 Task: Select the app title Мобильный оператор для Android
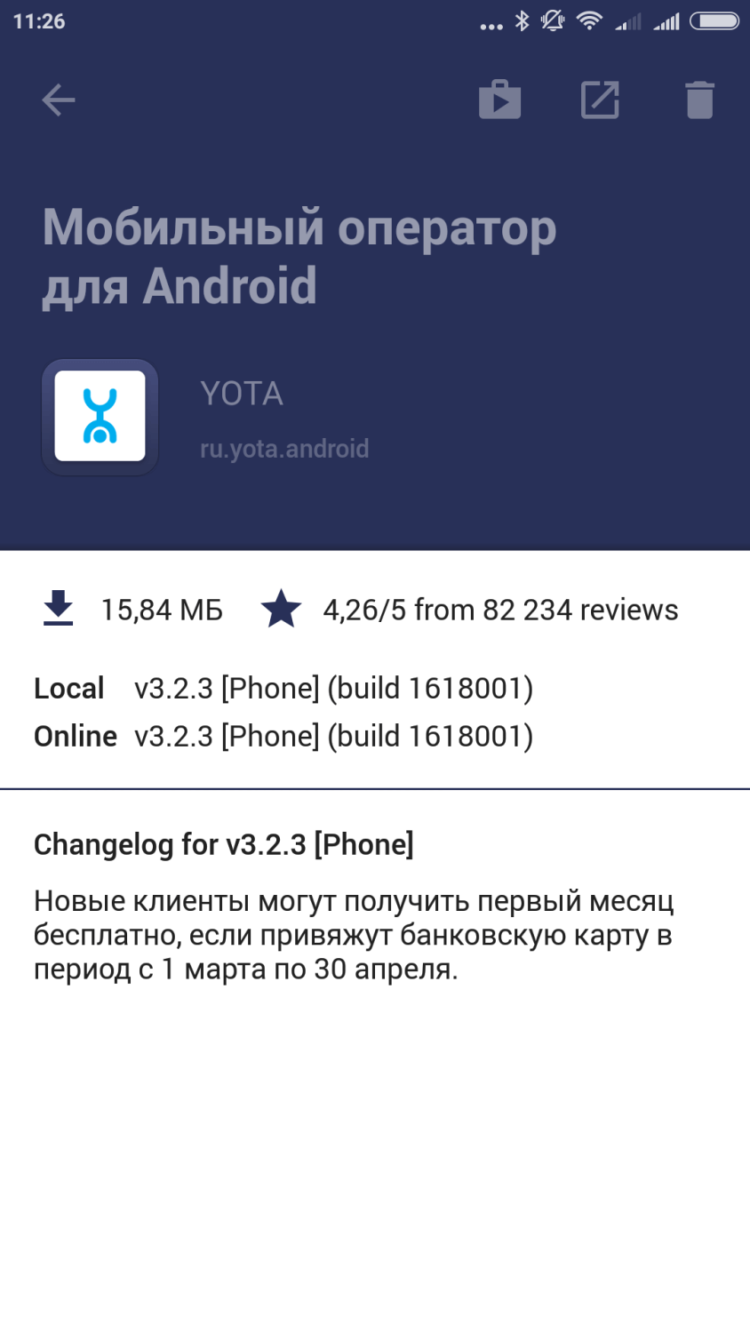[x=299, y=255]
